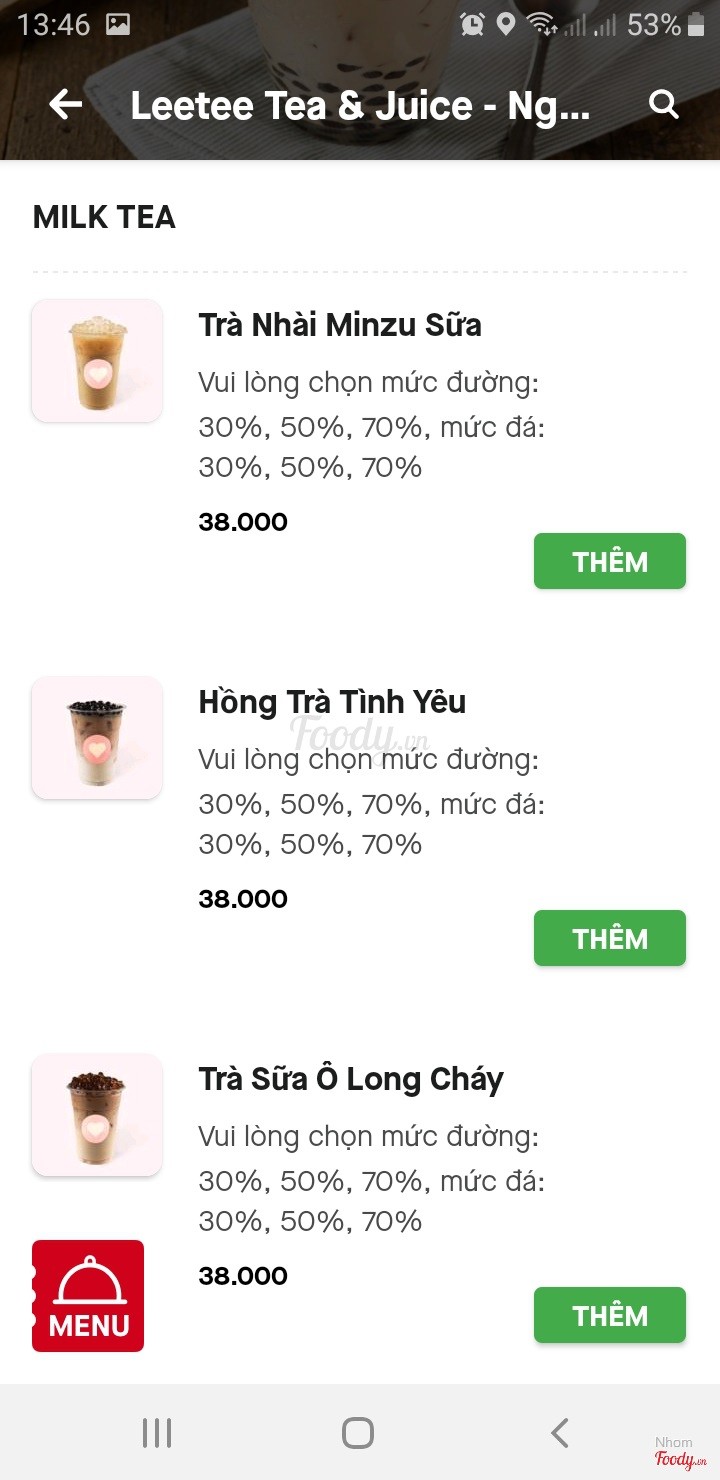720x1480 pixels.
Task: Add Hồng Trà Tình Yêu with THÊM
Action: tap(609, 938)
